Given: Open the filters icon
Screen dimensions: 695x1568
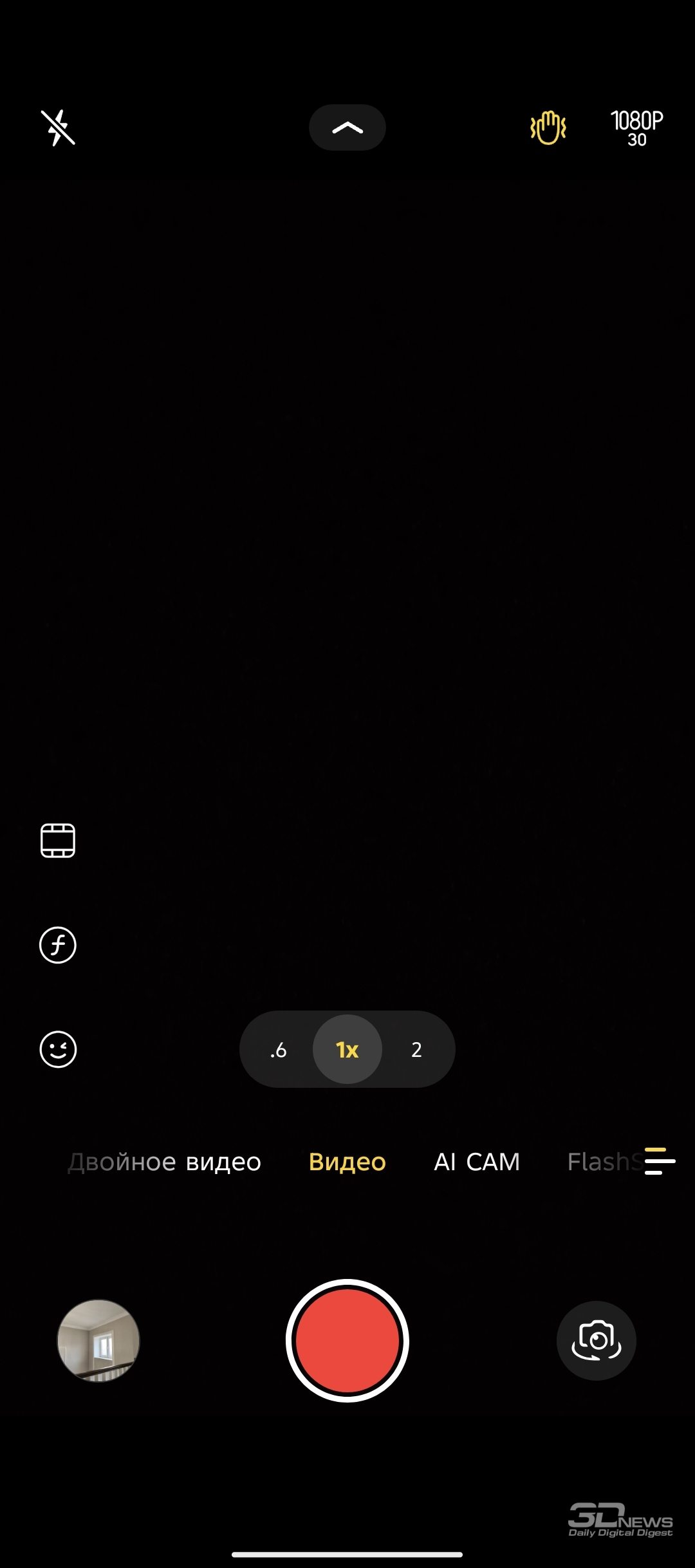Looking at the screenshot, I should tap(58, 945).
